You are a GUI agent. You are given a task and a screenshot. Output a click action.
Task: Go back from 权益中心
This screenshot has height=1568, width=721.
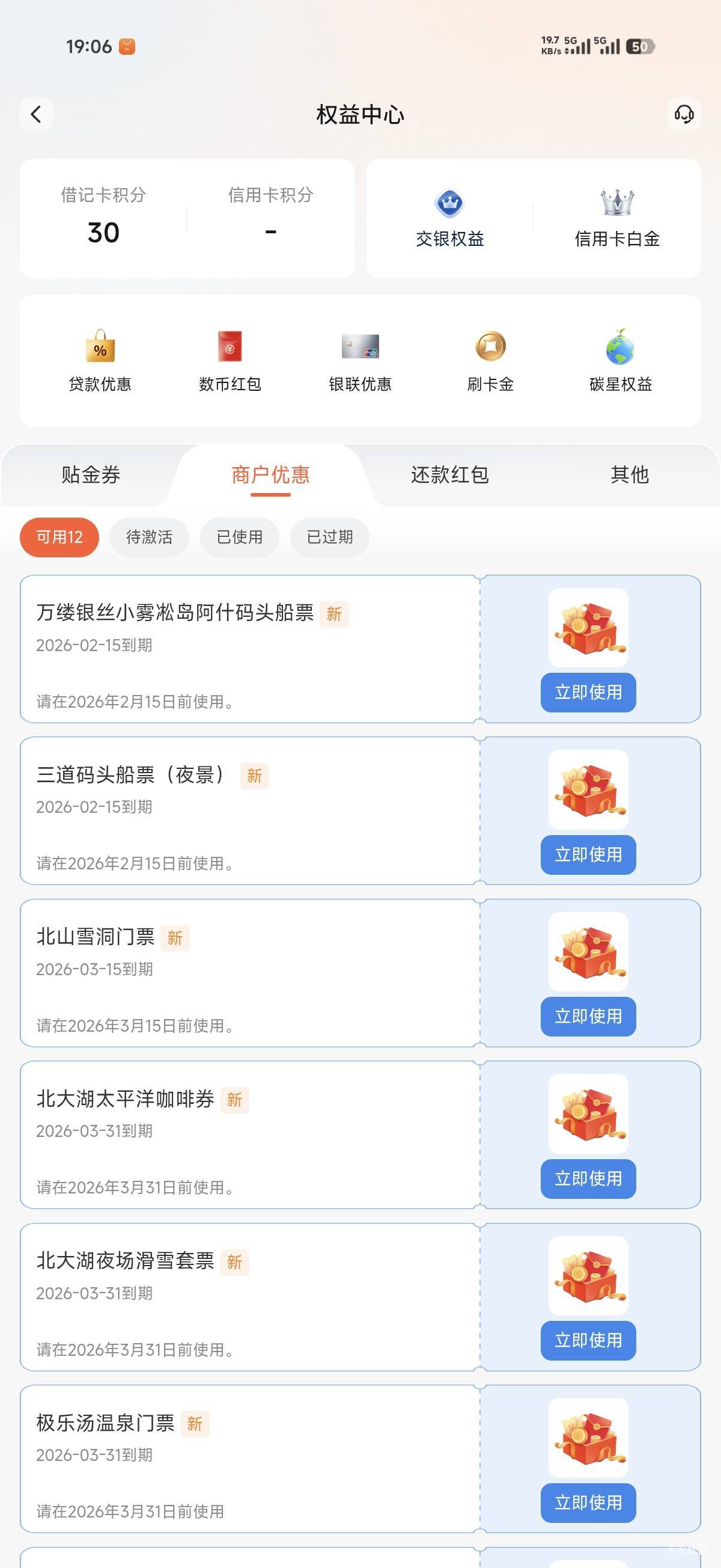tap(37, 114)
